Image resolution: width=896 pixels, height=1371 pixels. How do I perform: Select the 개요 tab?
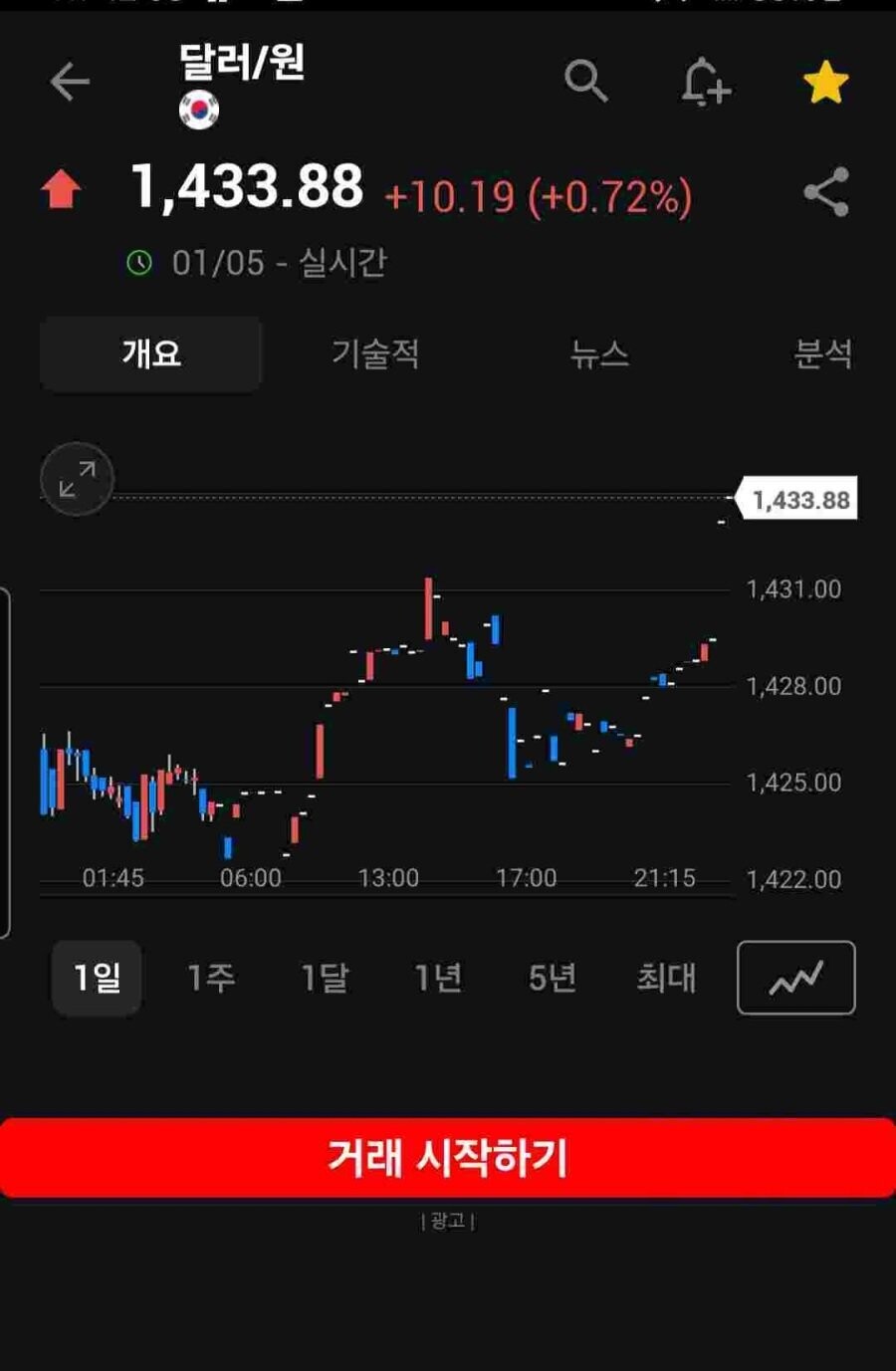point(151,353)
